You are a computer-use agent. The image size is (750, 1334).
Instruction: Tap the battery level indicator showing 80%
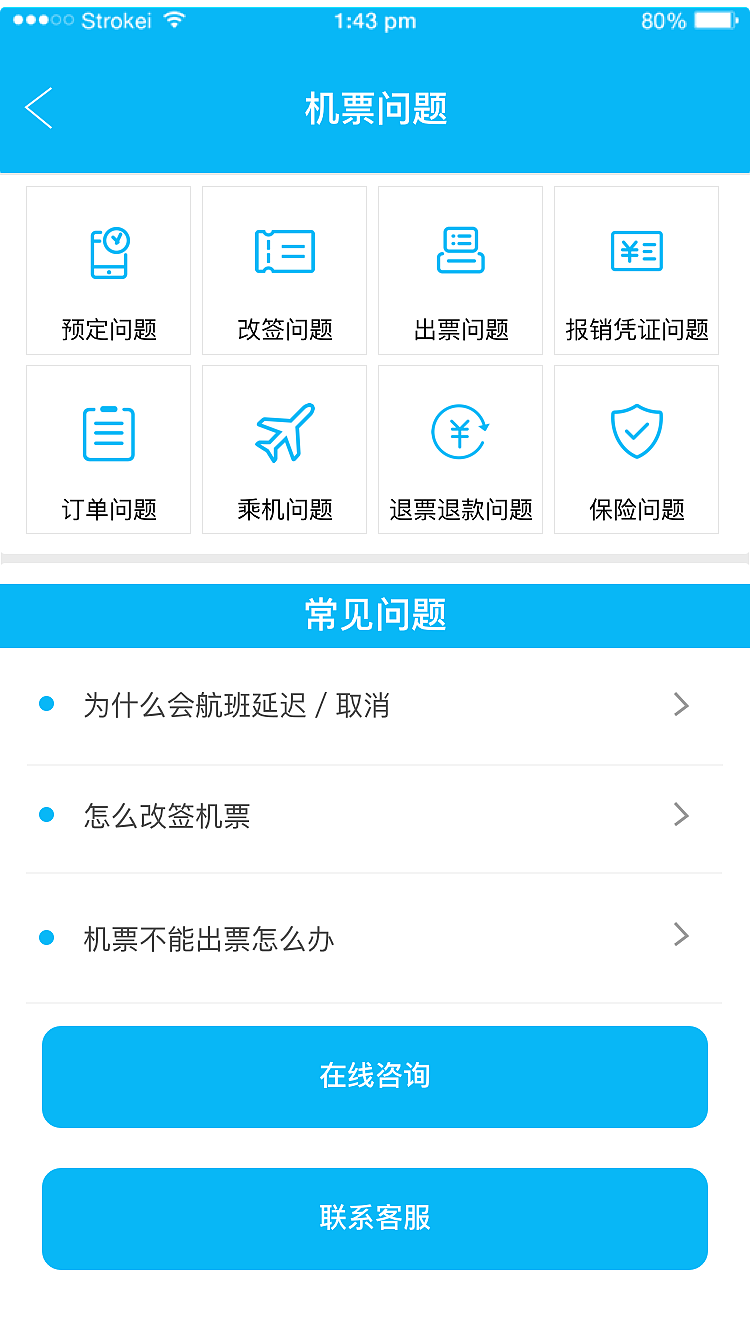(x=714, y=20)
